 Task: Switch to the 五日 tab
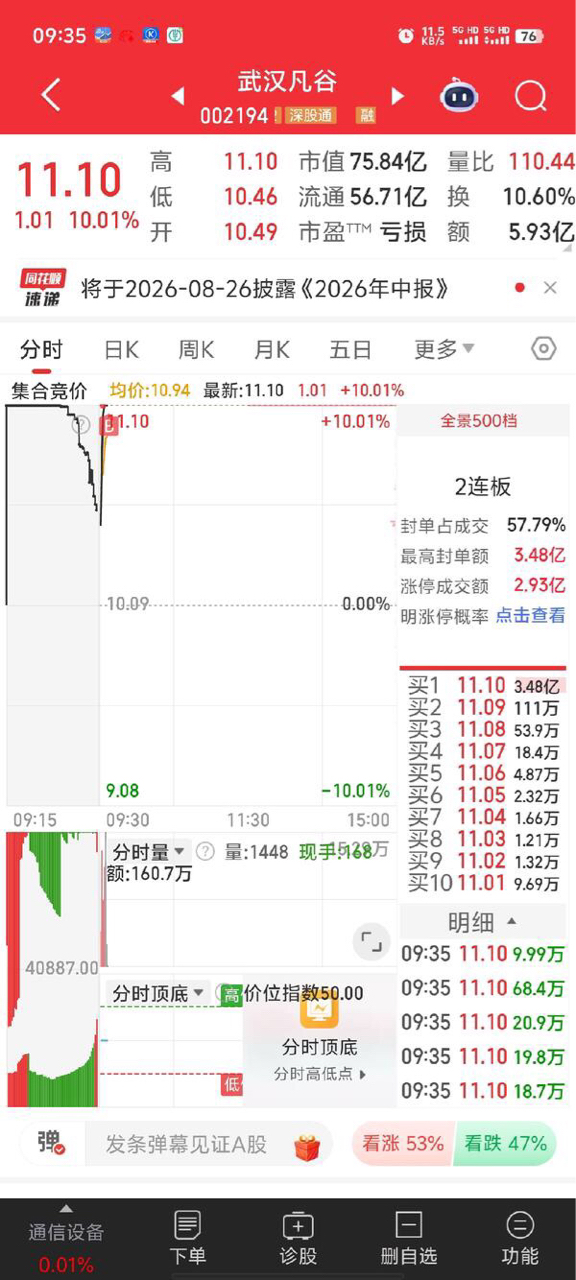tap(350, 350)
